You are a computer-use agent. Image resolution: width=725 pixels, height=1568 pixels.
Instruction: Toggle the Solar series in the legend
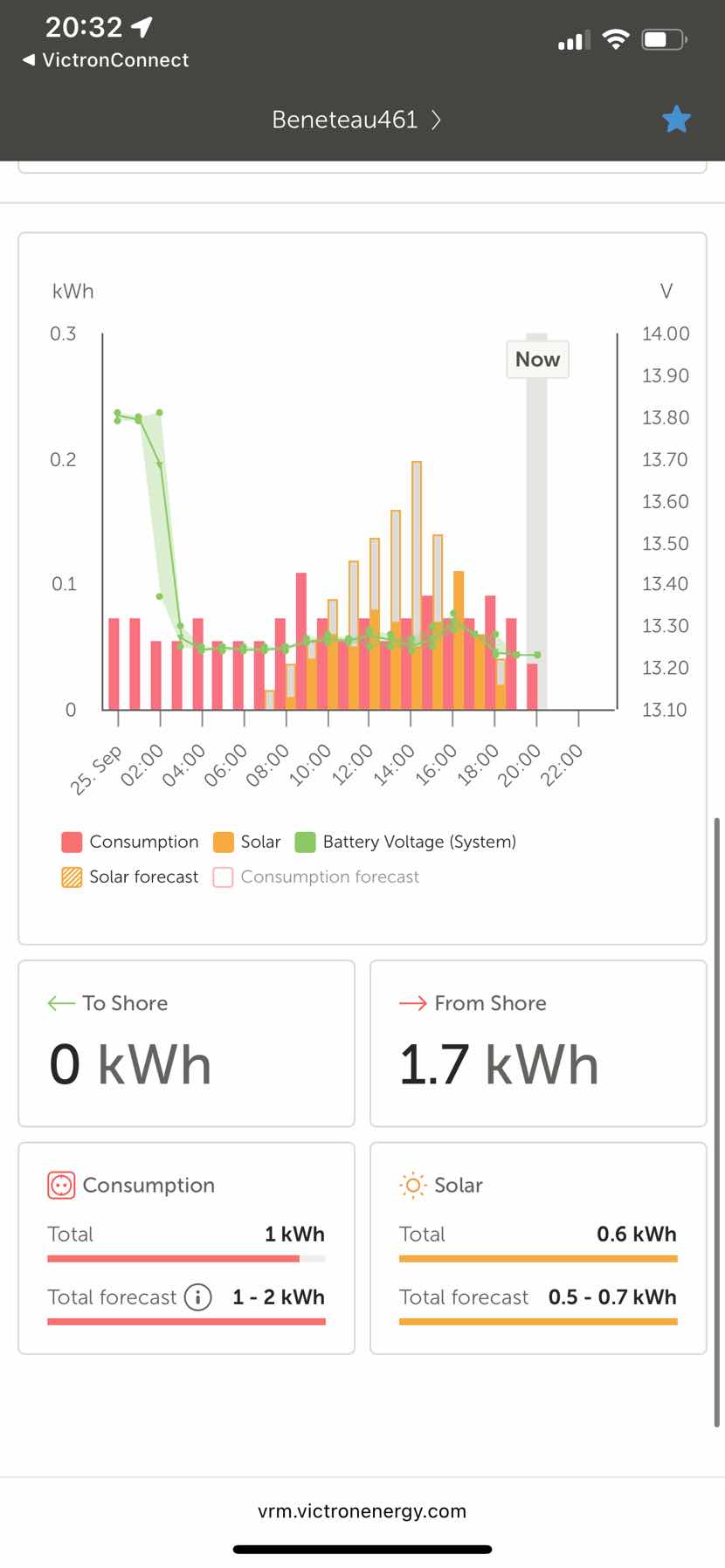(x=247, y=842)
